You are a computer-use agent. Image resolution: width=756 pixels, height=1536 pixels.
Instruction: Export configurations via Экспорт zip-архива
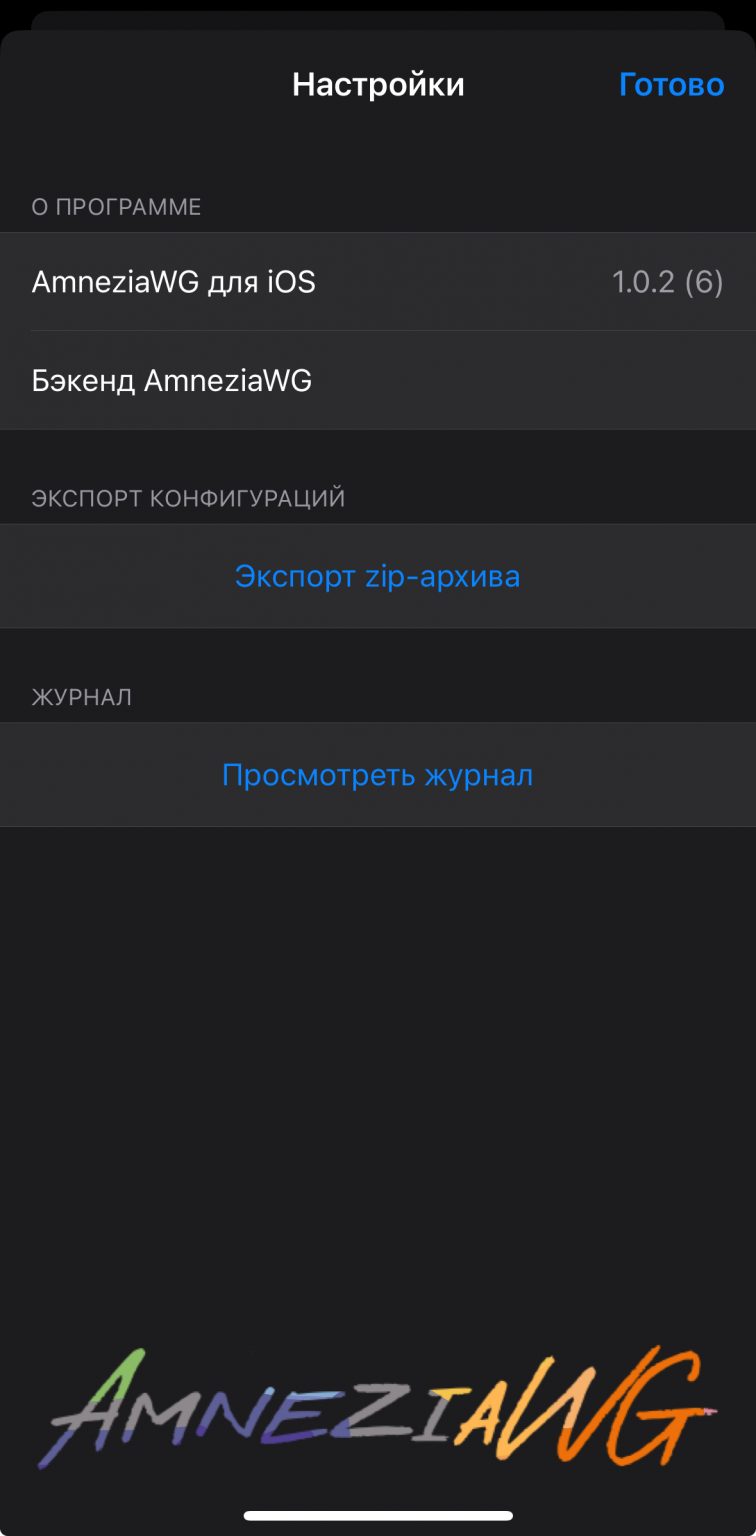[x=377, y=576]
